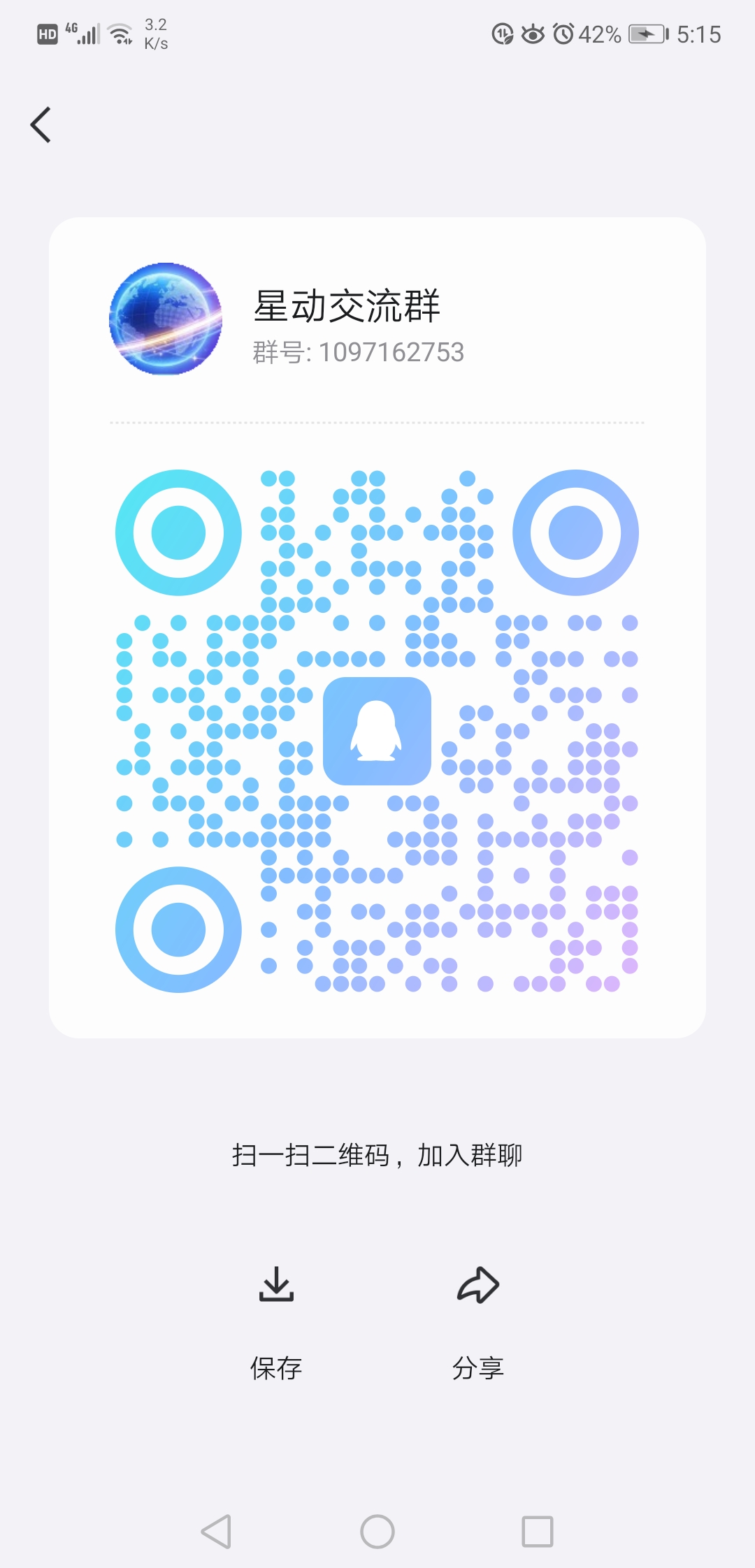Image resolution: width=755 pixels, height=1568 pixels.
Task: Tap the back arrow at top left
Action: coord(40,124)
